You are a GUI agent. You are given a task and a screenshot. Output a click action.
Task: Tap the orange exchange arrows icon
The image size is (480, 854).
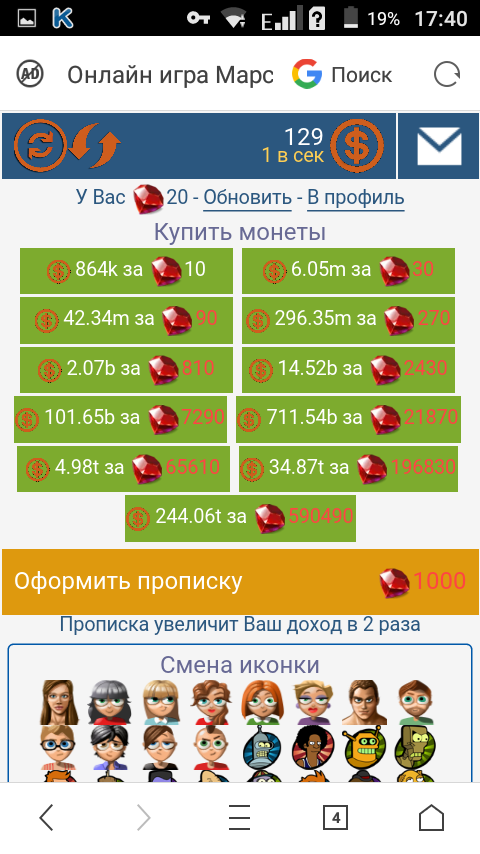tap(95, 146)
